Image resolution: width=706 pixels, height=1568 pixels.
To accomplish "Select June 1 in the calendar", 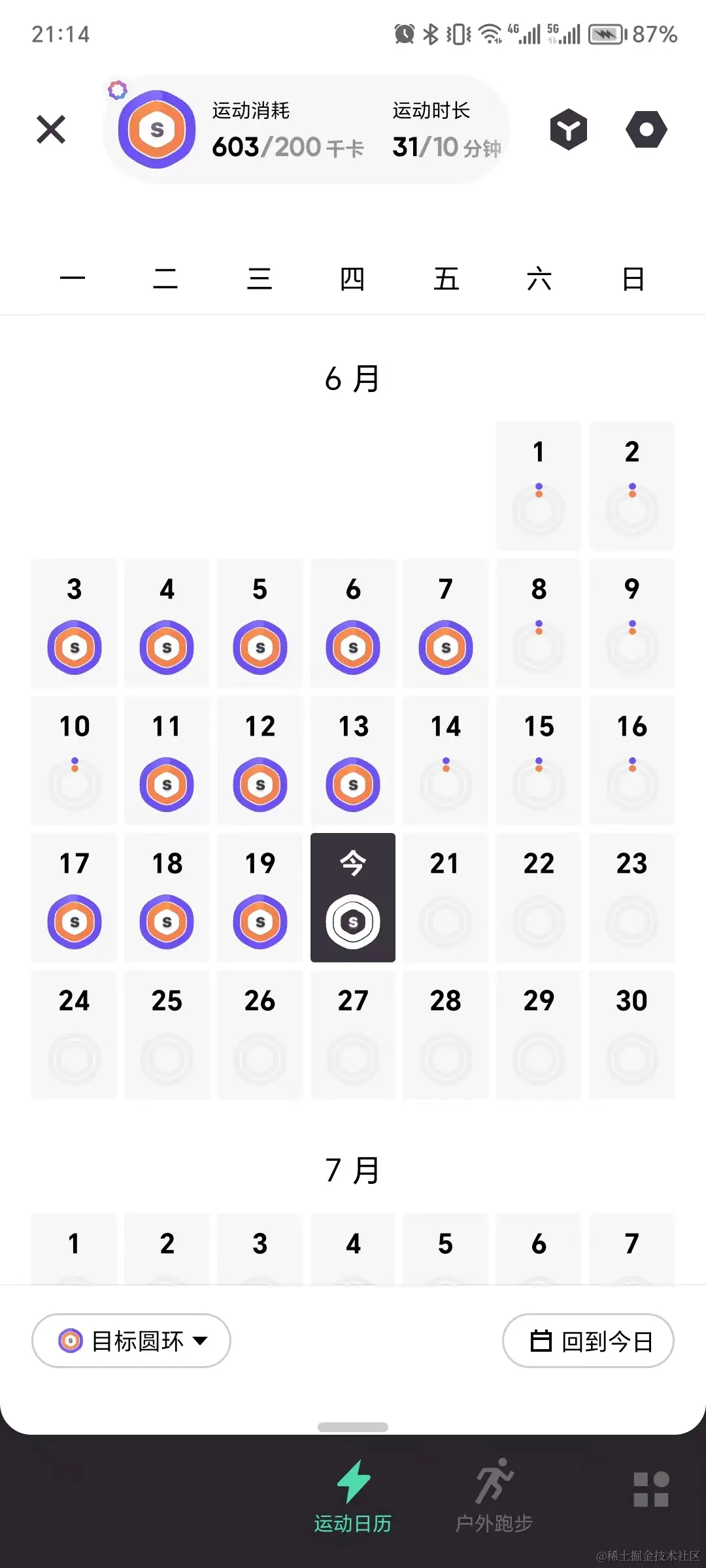I will coord(539,486).
